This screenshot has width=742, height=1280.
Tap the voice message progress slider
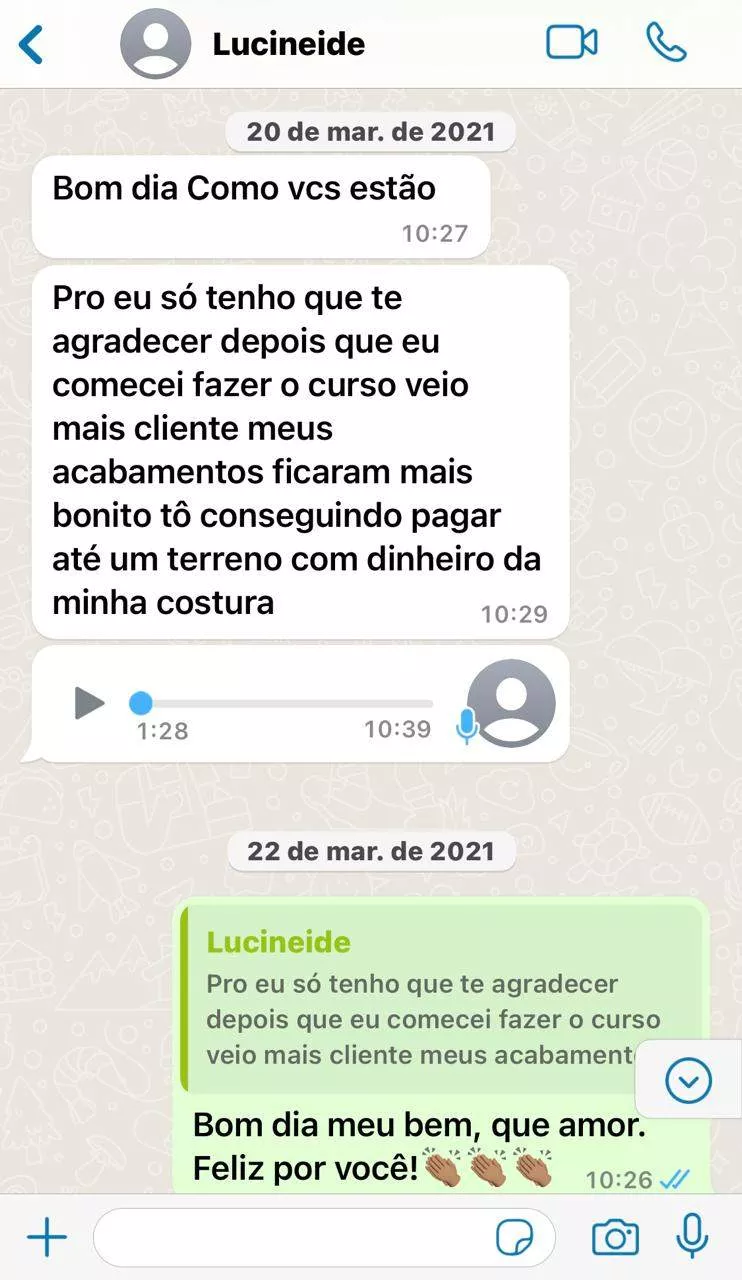pos(285,703)
